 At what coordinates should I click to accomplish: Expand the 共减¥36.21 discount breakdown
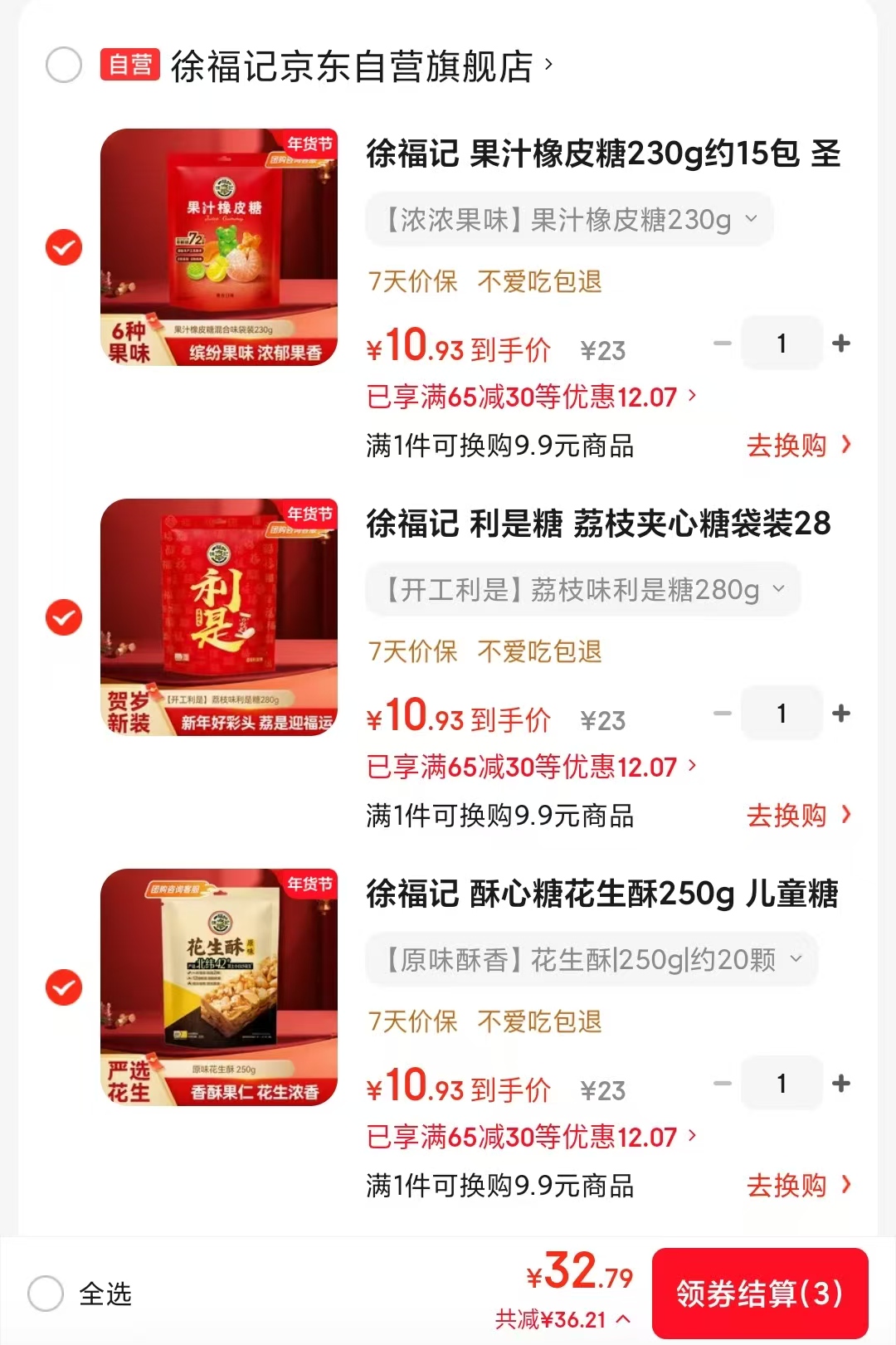click(x=562, y=1319)
